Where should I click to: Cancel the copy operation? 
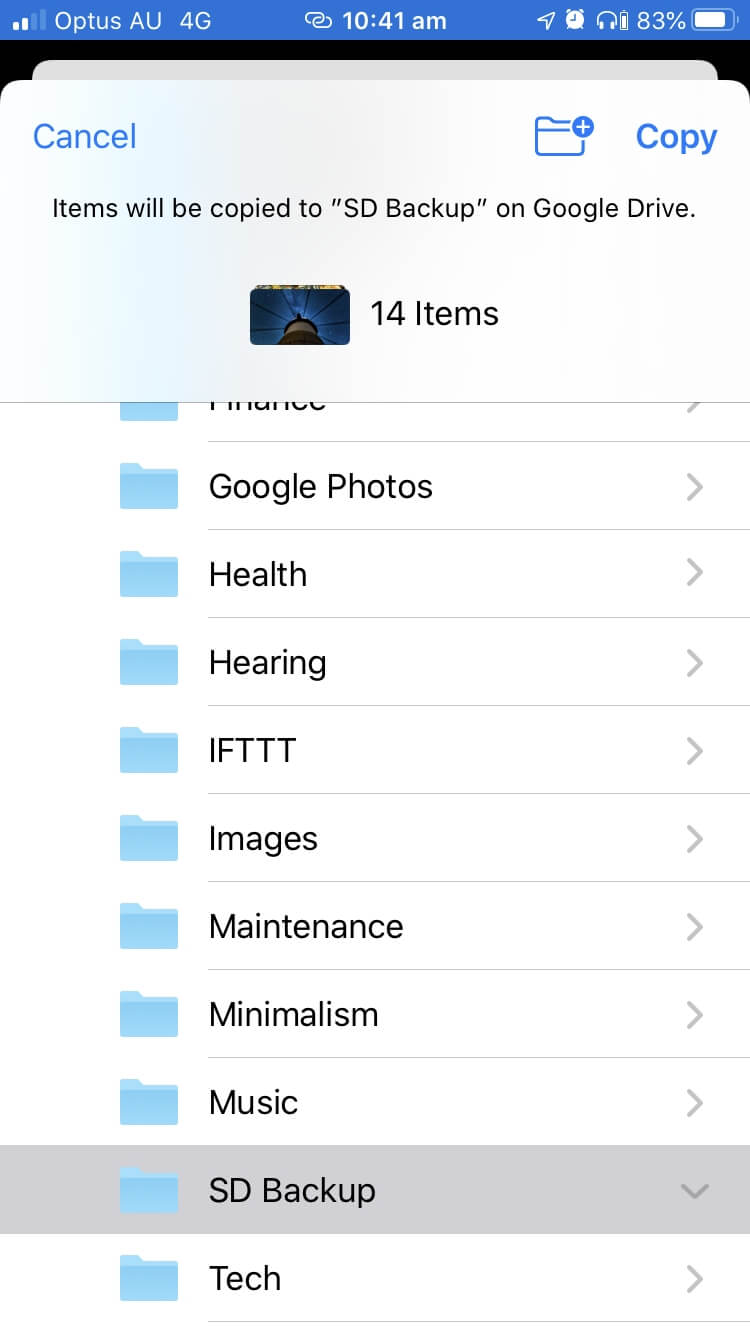84,136
